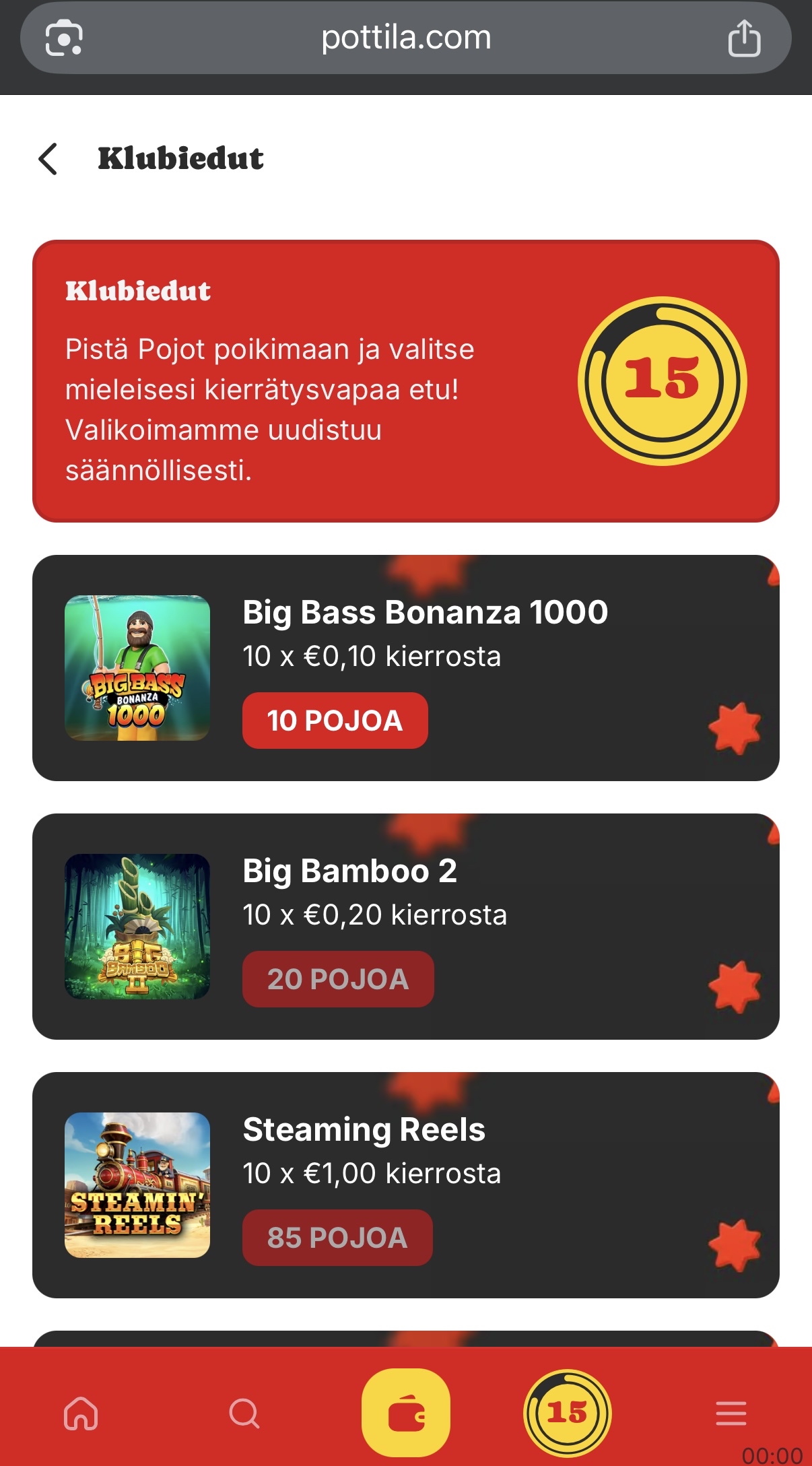This screenshot has width=812, height=1466.
Task: Redeem 10 POJOA for Big Bass Bonanza 1000
Action: coord(335,720)
